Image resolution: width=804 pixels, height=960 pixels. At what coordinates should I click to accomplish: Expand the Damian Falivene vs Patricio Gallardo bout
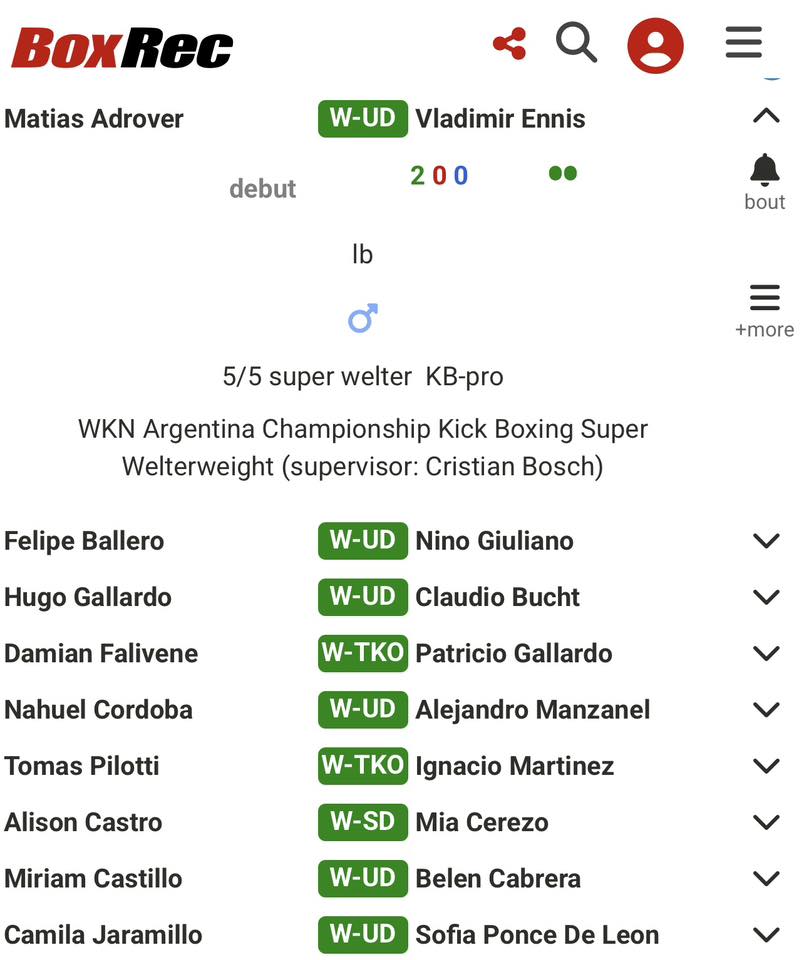click(765, 654)
